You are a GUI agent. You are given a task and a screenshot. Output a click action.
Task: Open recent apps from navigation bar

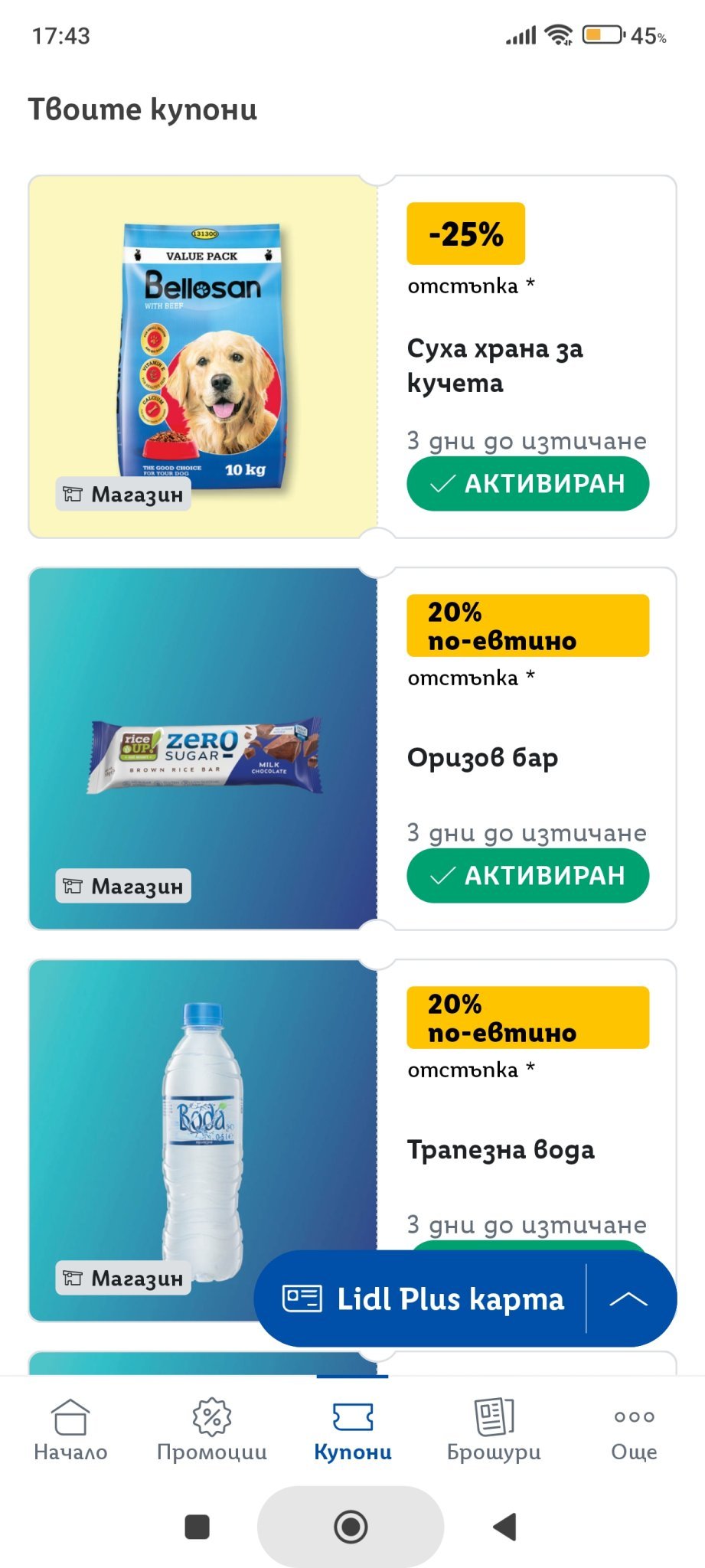point(197,1527)
